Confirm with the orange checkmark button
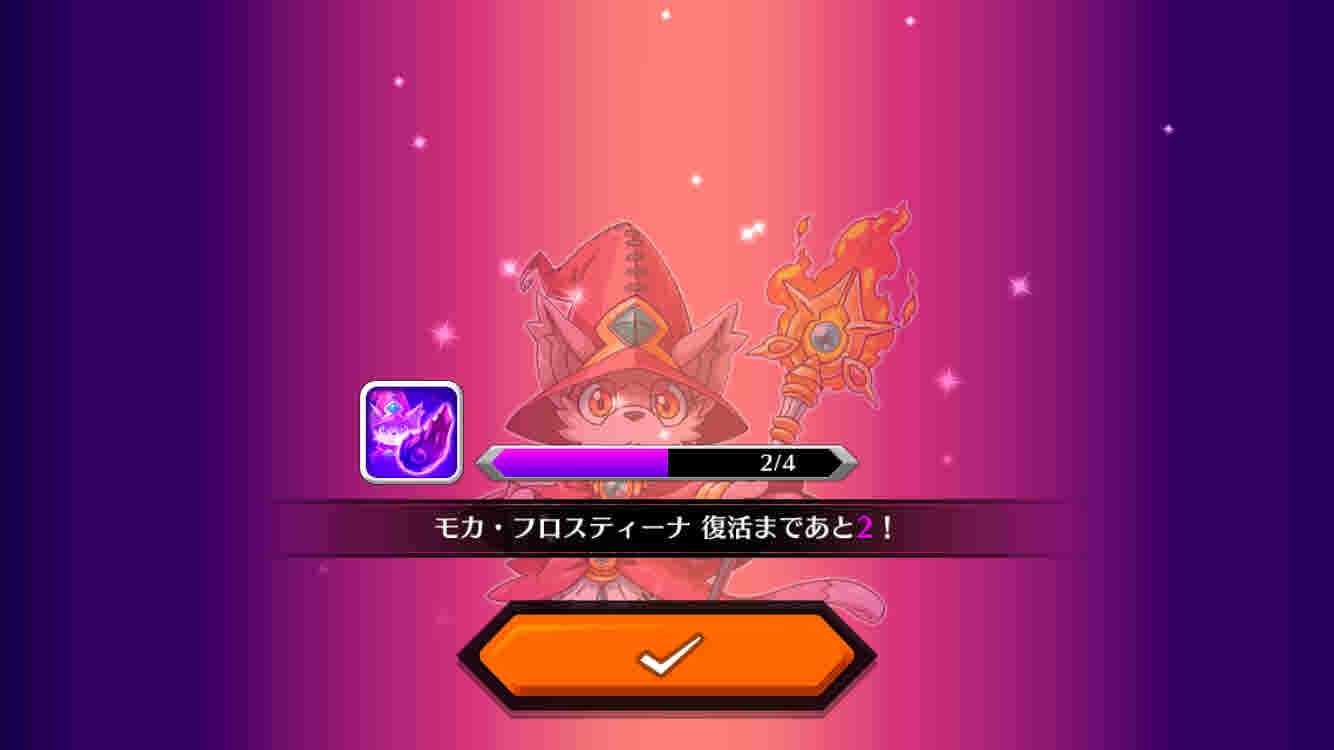1334x750 pixels. (x=667, y=655)
